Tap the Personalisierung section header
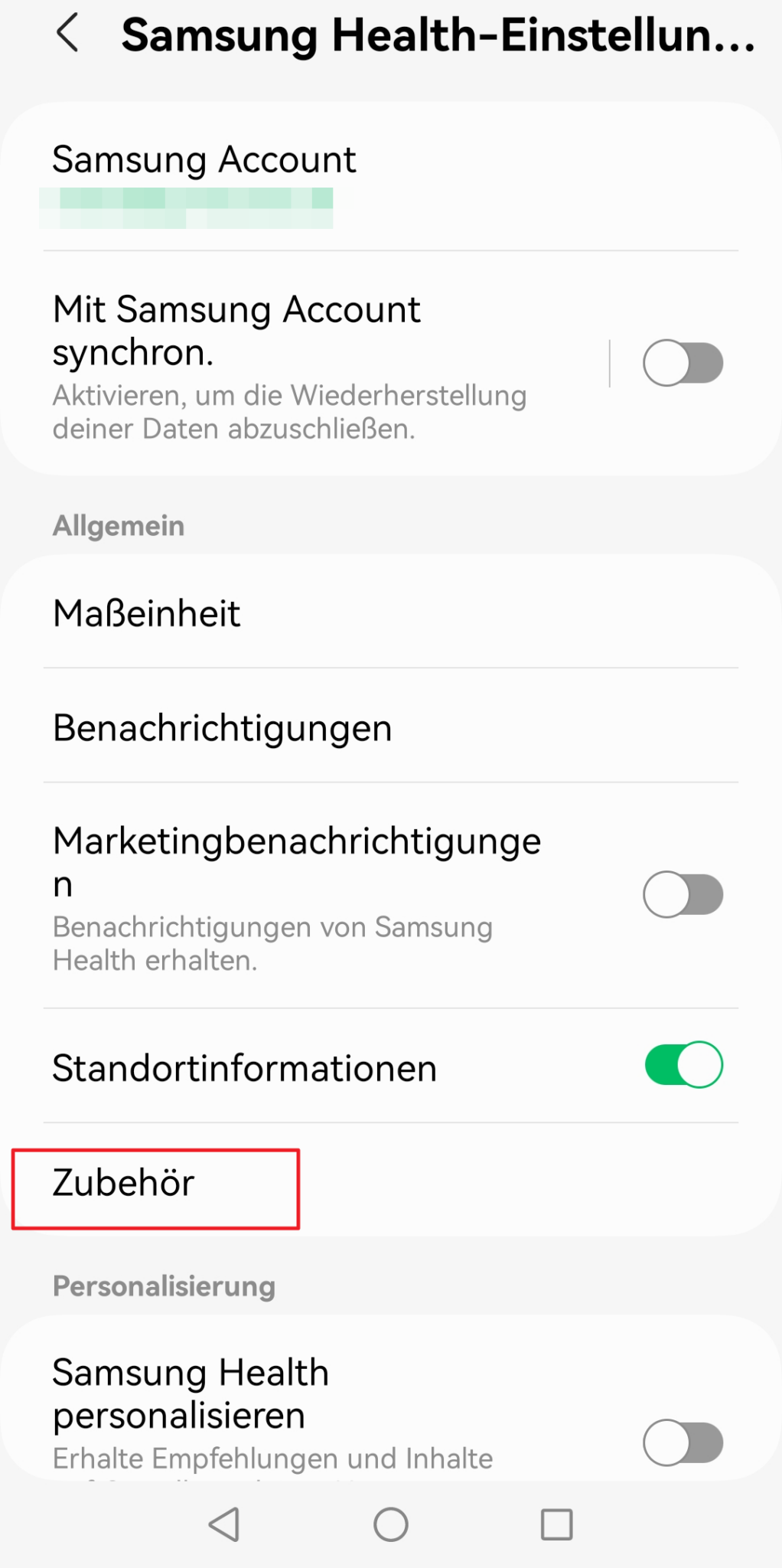The height and width of the screenshot is (1568, 782). pyautogui.click(x=164, y=1286)
